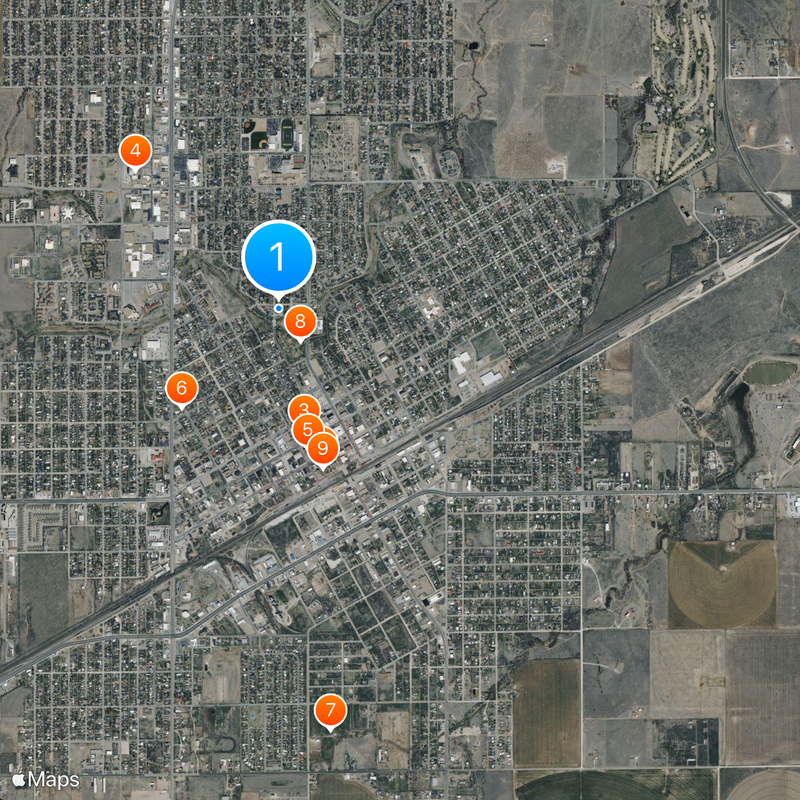
Task: Open map pin number 8
Action: [x=300, y=322]
